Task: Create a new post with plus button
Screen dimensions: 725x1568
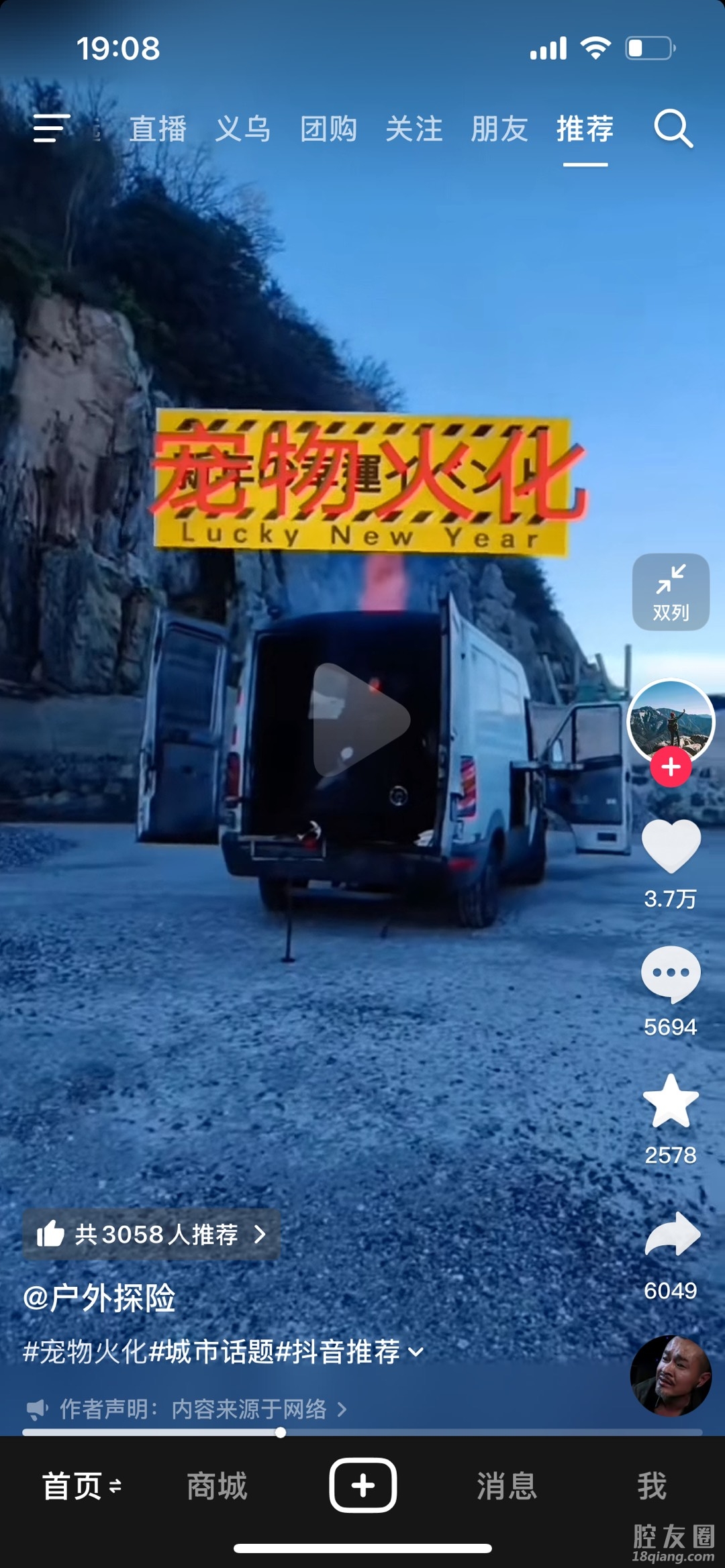Action: tap(362, 1485)
